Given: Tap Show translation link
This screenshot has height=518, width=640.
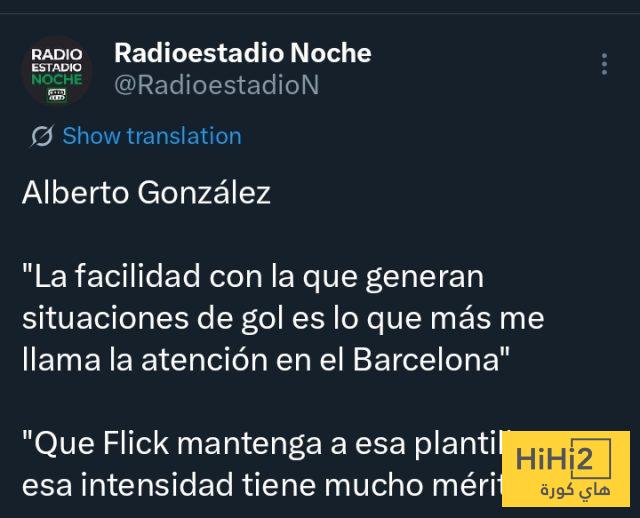Looking at the screenshot, I should pos(151,136).
